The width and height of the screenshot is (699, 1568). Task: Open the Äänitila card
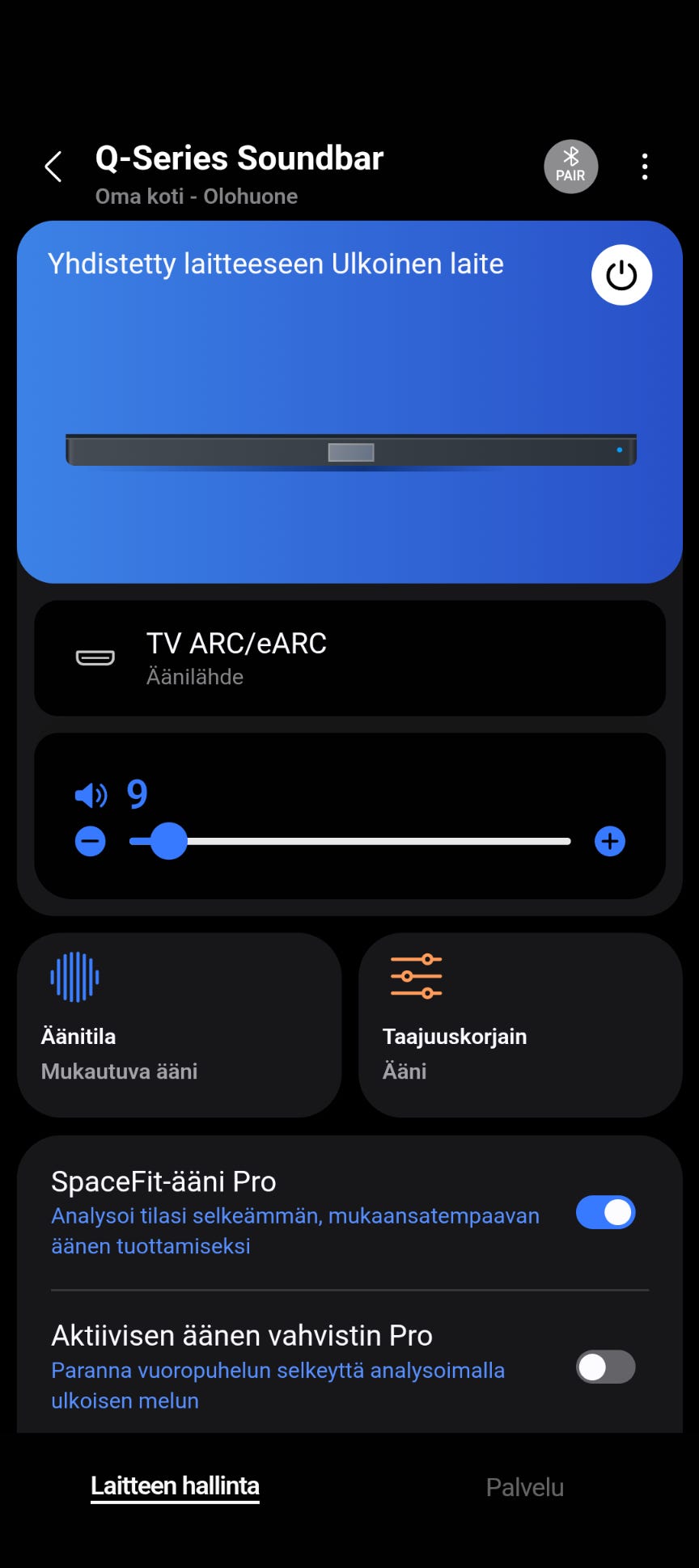click(x=180, y=1025)
